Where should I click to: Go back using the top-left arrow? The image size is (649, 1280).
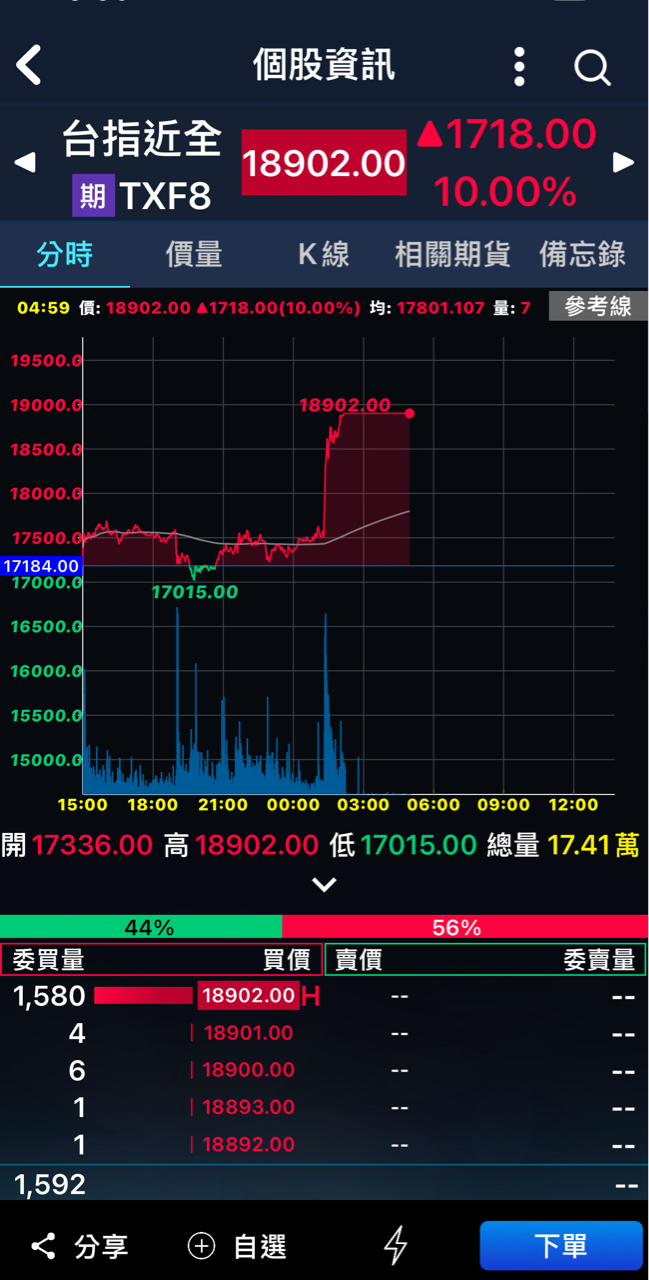pyautogui.click(x=30, y=66)
